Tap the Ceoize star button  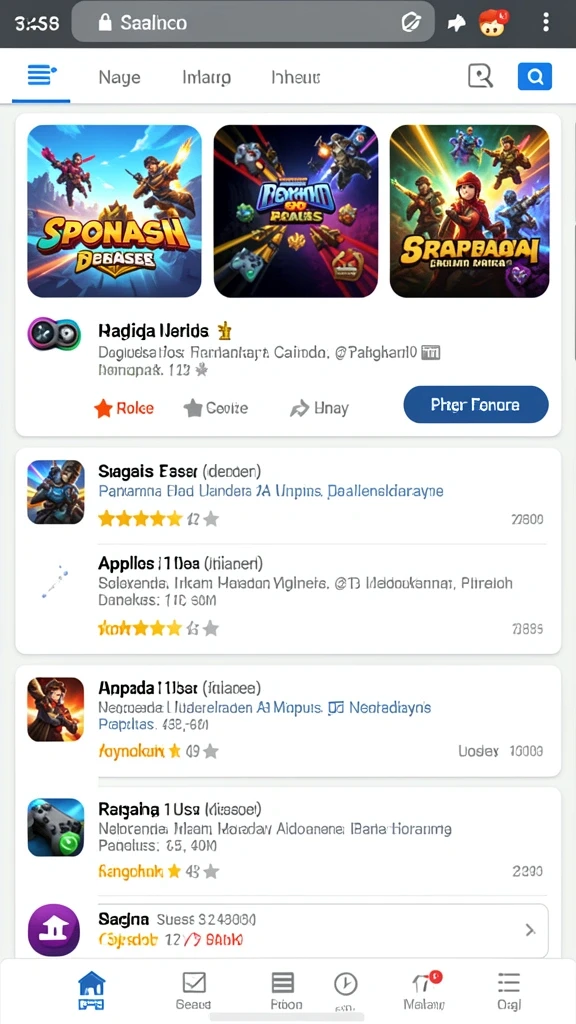click(x=216, y=409)
